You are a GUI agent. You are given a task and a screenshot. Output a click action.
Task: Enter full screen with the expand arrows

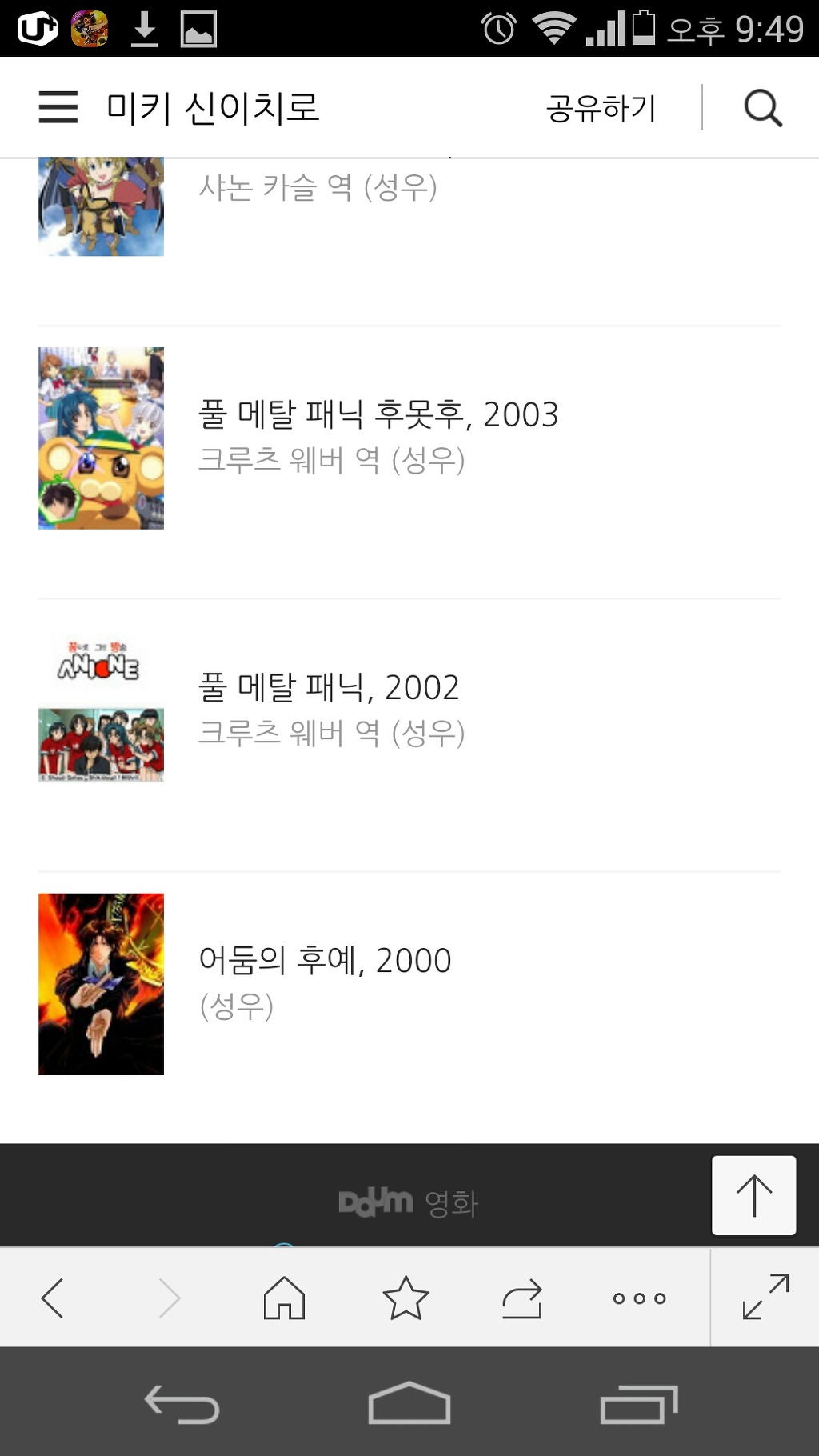click(765, 1298)
